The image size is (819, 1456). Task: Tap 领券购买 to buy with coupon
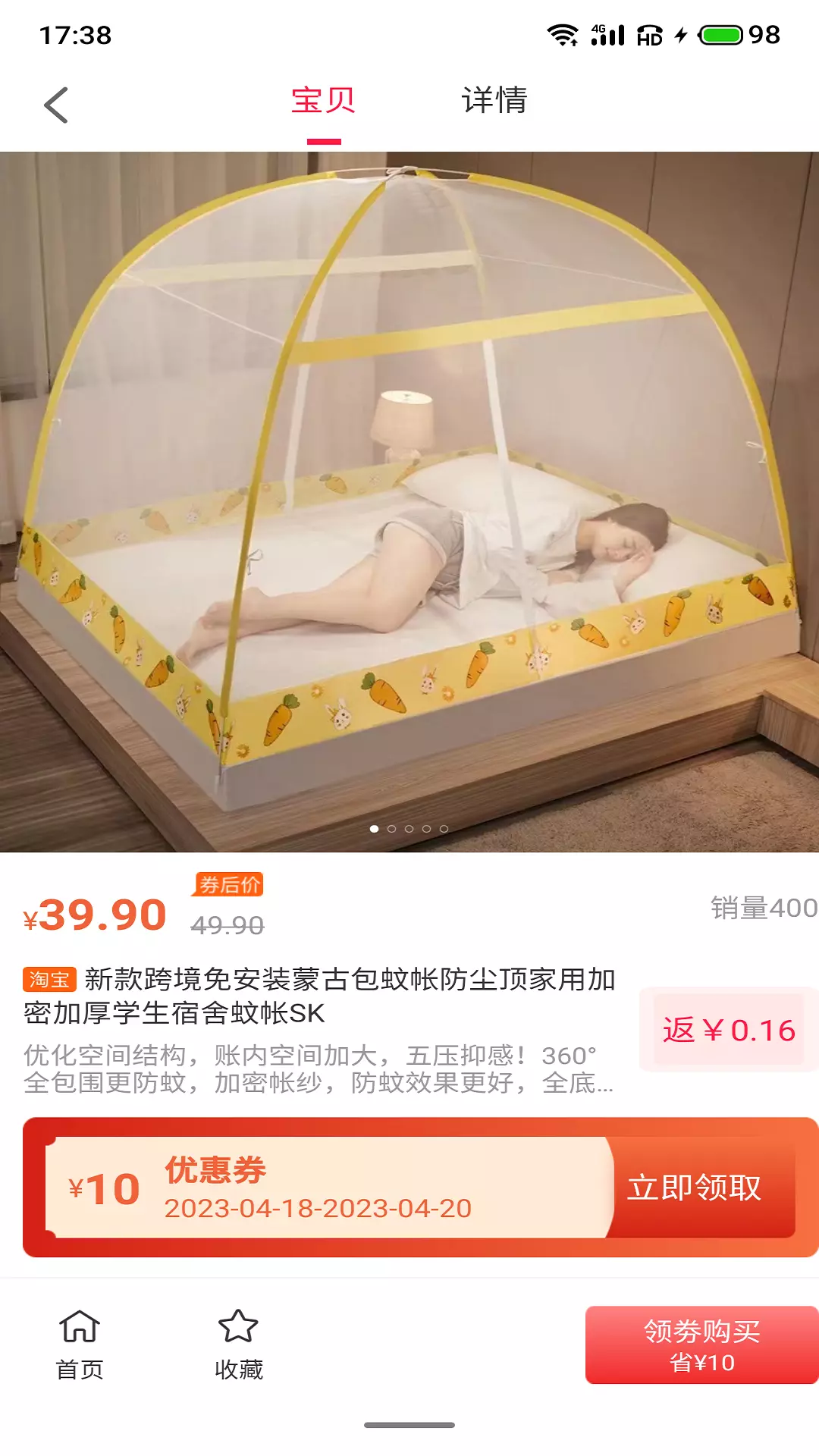pos(702,1345)
